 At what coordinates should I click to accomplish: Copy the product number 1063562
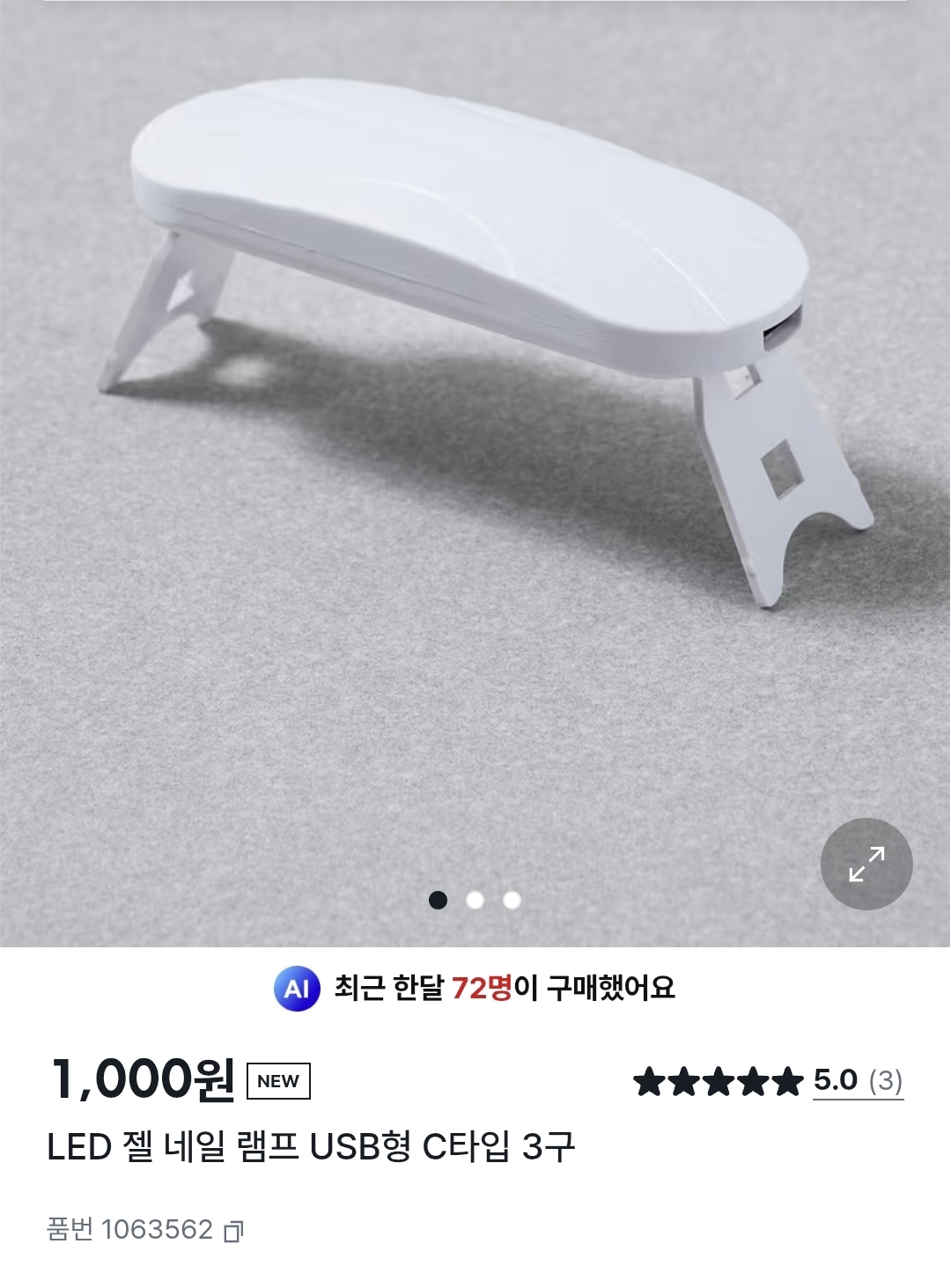233,1231
